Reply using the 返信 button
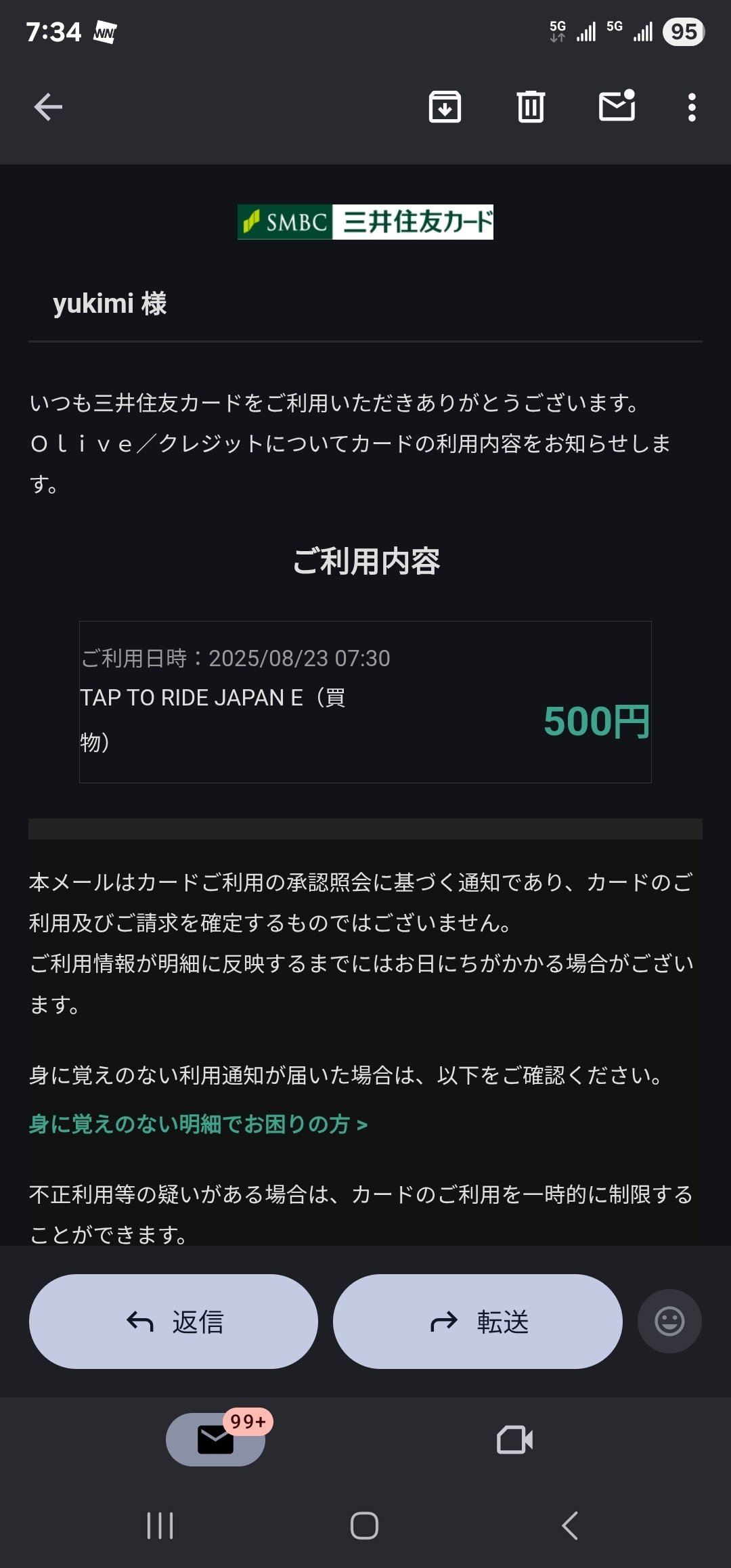731x1568 pixels. pos(173,1322)
